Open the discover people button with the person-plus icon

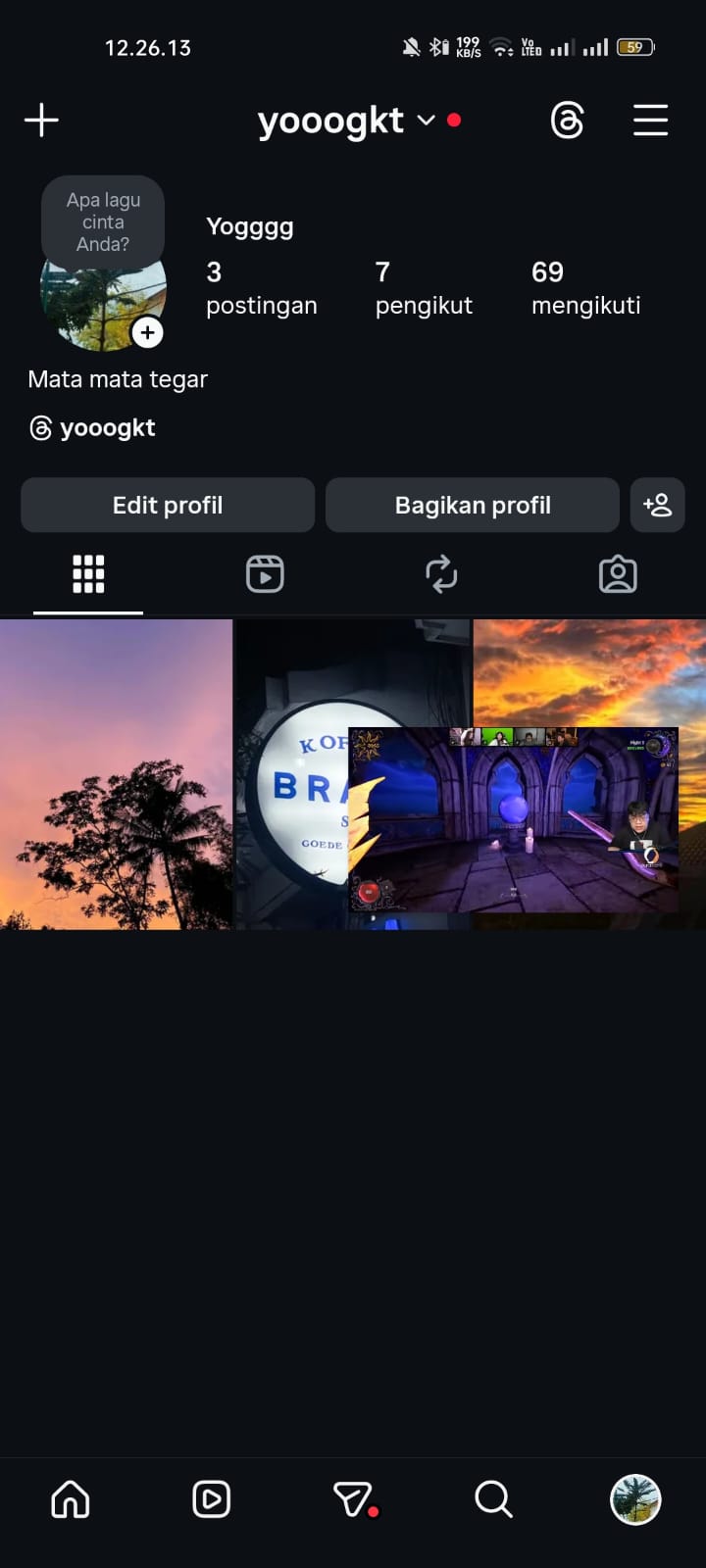coord(657,506)
